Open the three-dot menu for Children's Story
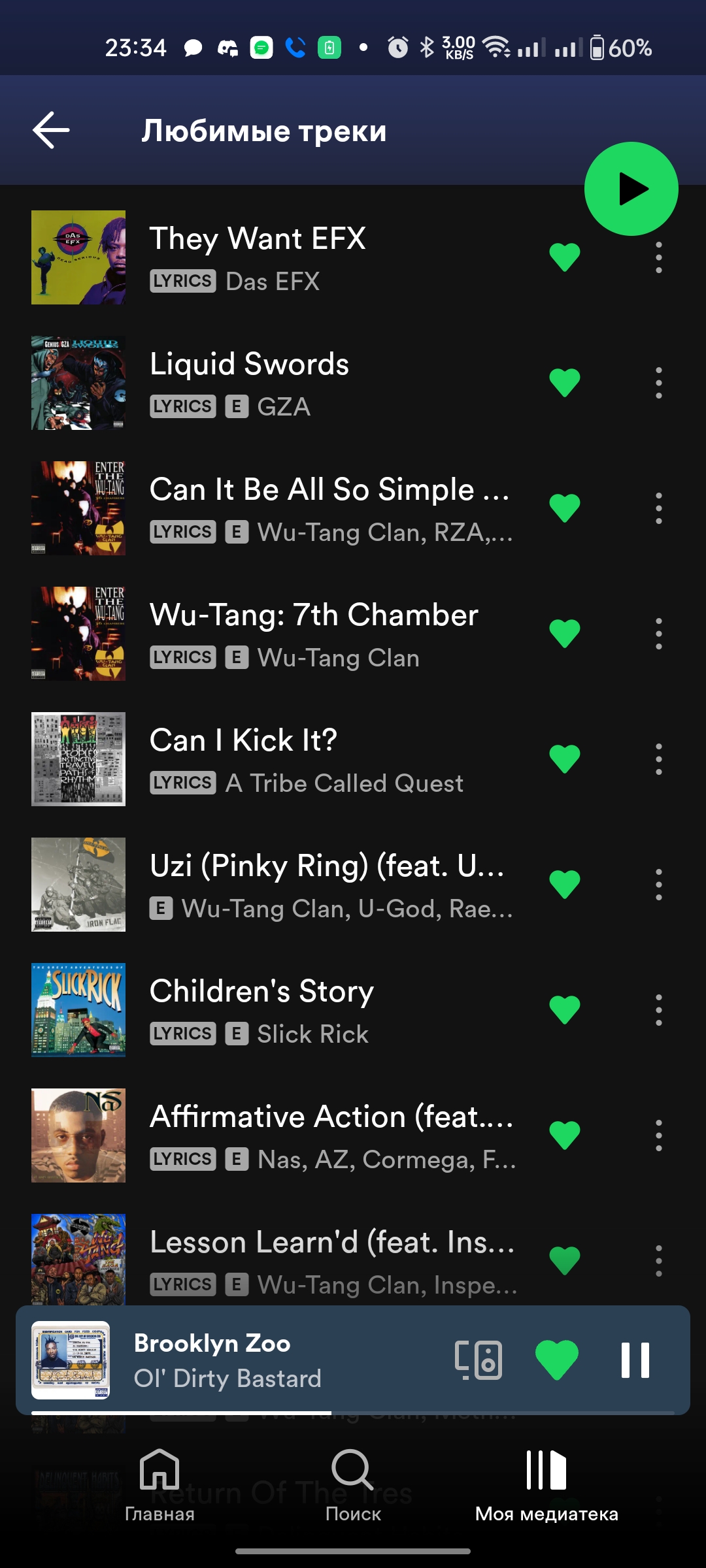706x1568 pixels. 658,1010
